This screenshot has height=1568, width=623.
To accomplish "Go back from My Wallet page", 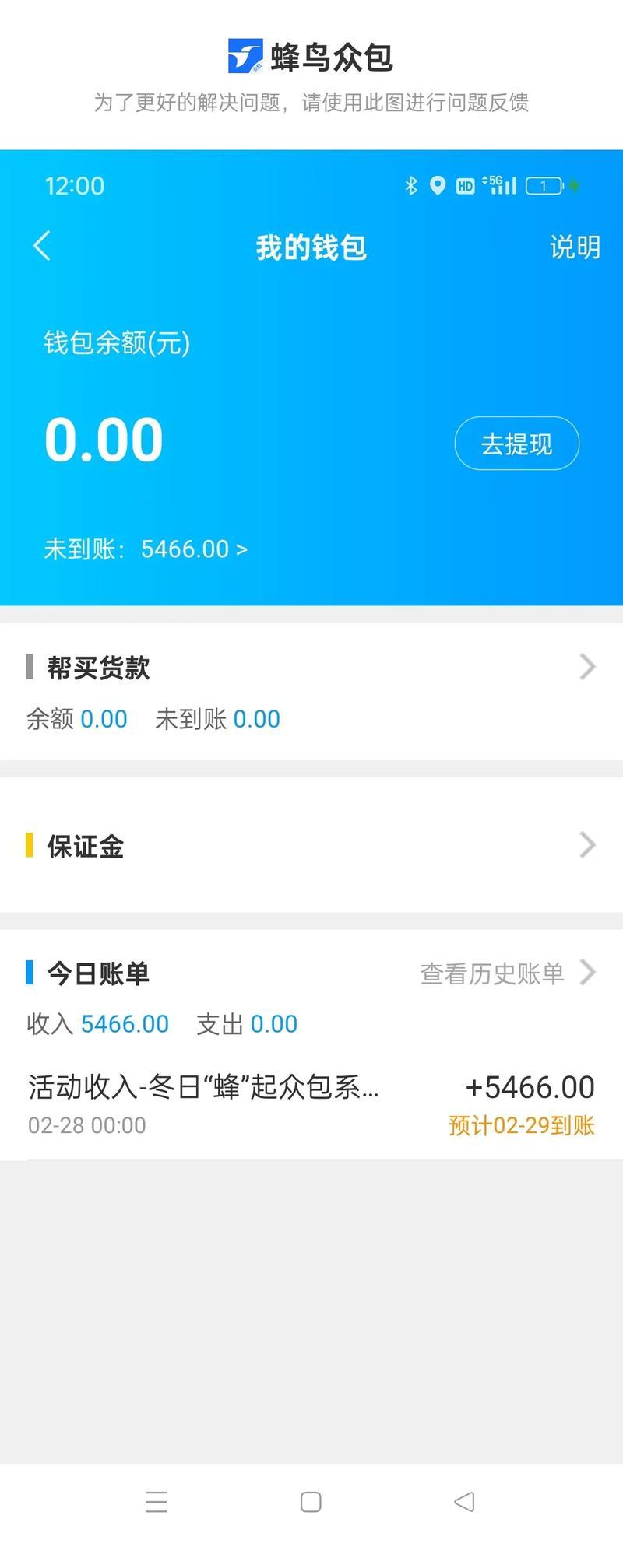I will [x=43, y=246].
